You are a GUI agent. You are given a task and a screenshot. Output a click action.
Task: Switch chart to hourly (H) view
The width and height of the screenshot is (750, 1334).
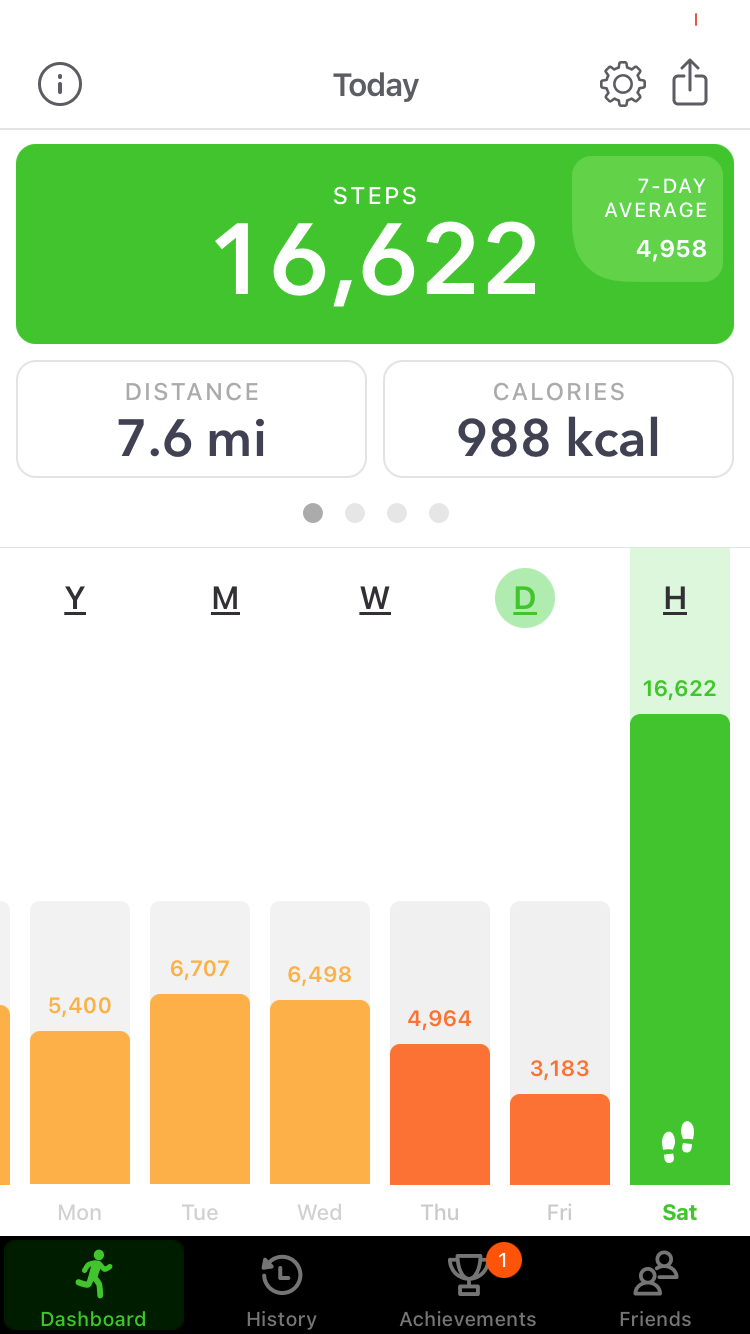[x=675, y=599]
